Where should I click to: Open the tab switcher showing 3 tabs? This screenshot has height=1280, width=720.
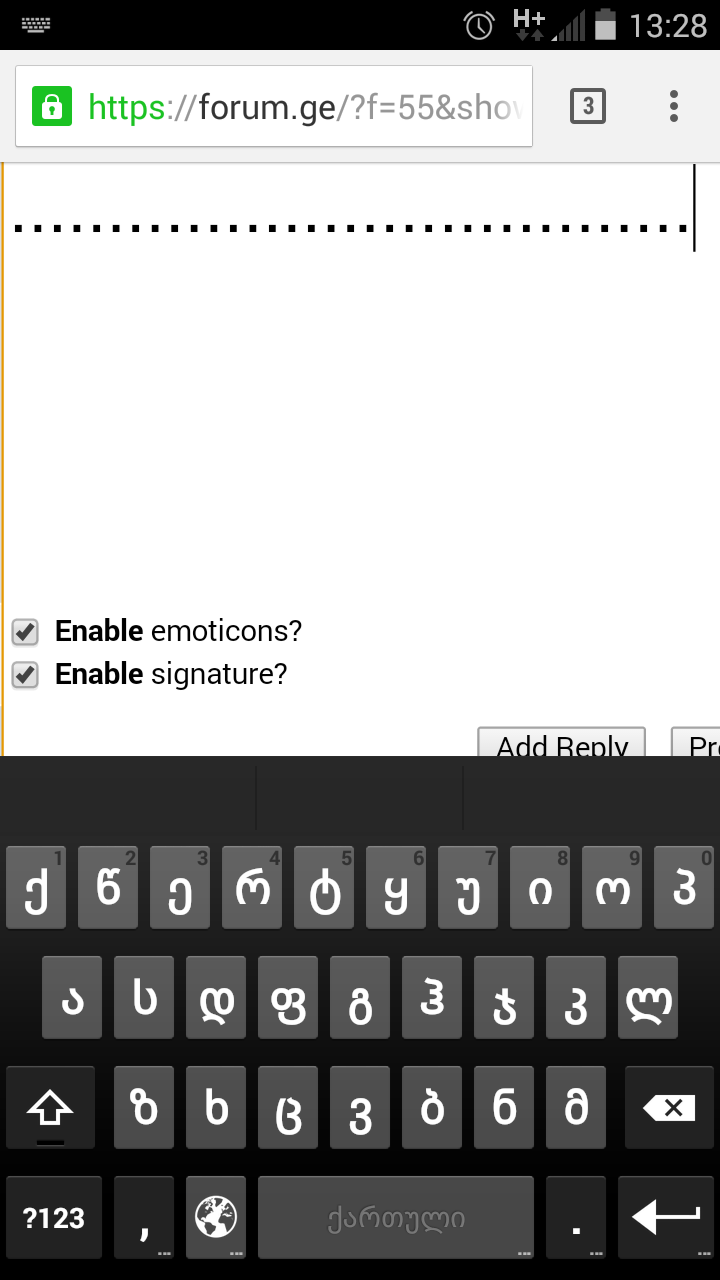[588, 106]
